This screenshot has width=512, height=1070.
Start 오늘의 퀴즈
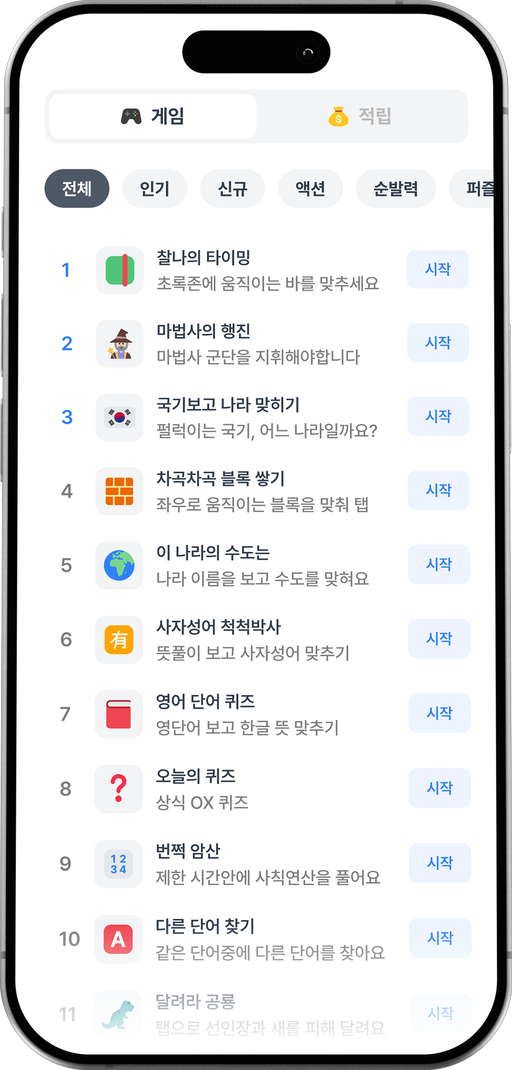pos(440,787)
